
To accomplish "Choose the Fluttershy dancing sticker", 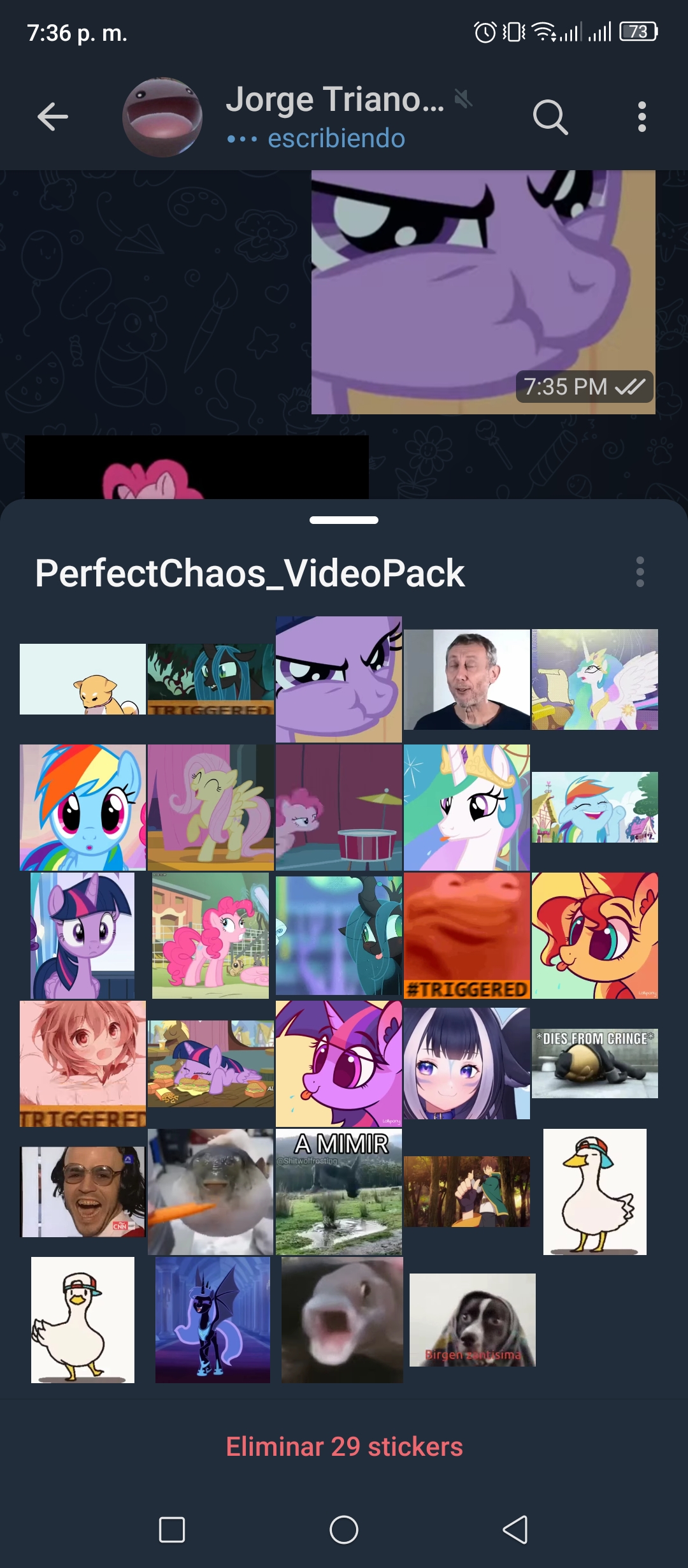I will tap(211, 808).
